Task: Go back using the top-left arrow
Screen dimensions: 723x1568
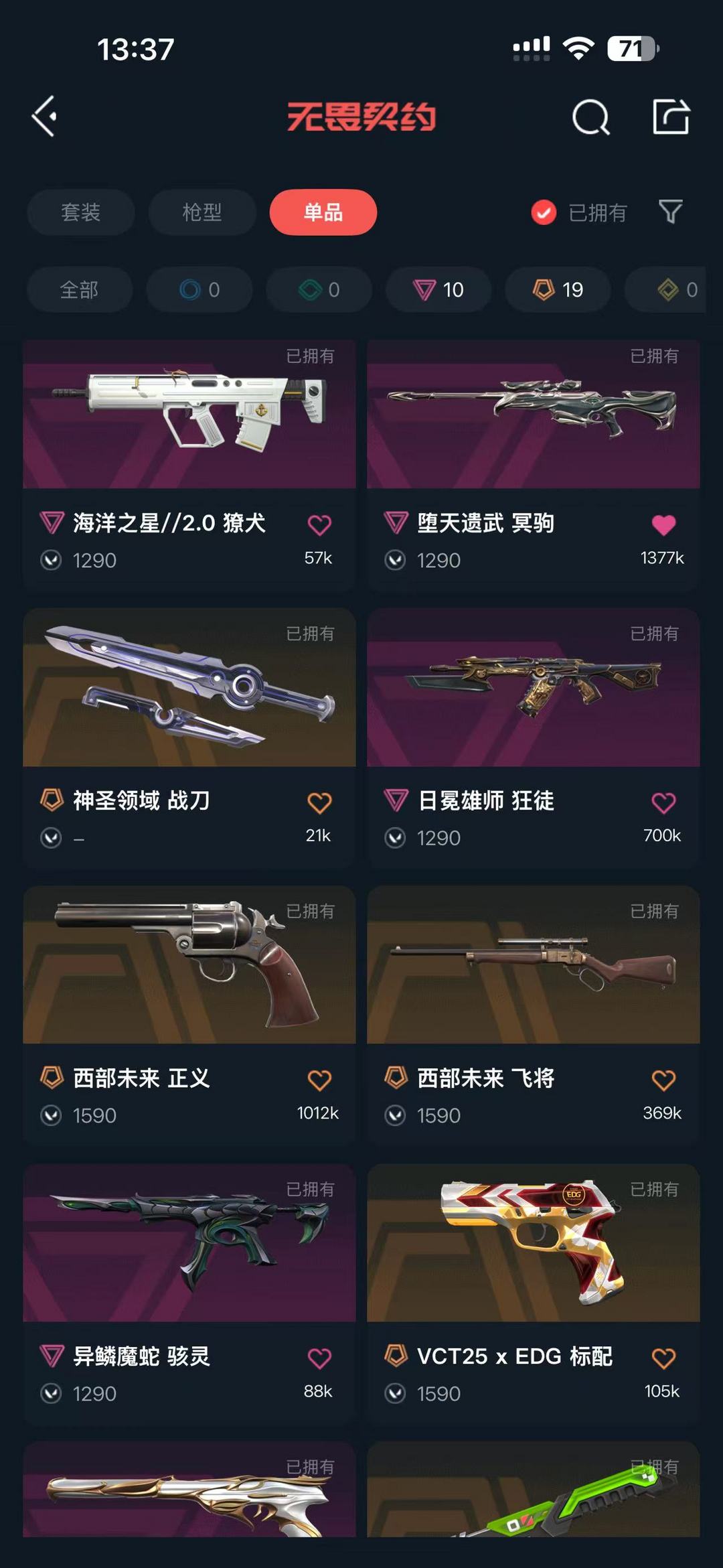Action: pyautogui.click(x=45, y=117)
